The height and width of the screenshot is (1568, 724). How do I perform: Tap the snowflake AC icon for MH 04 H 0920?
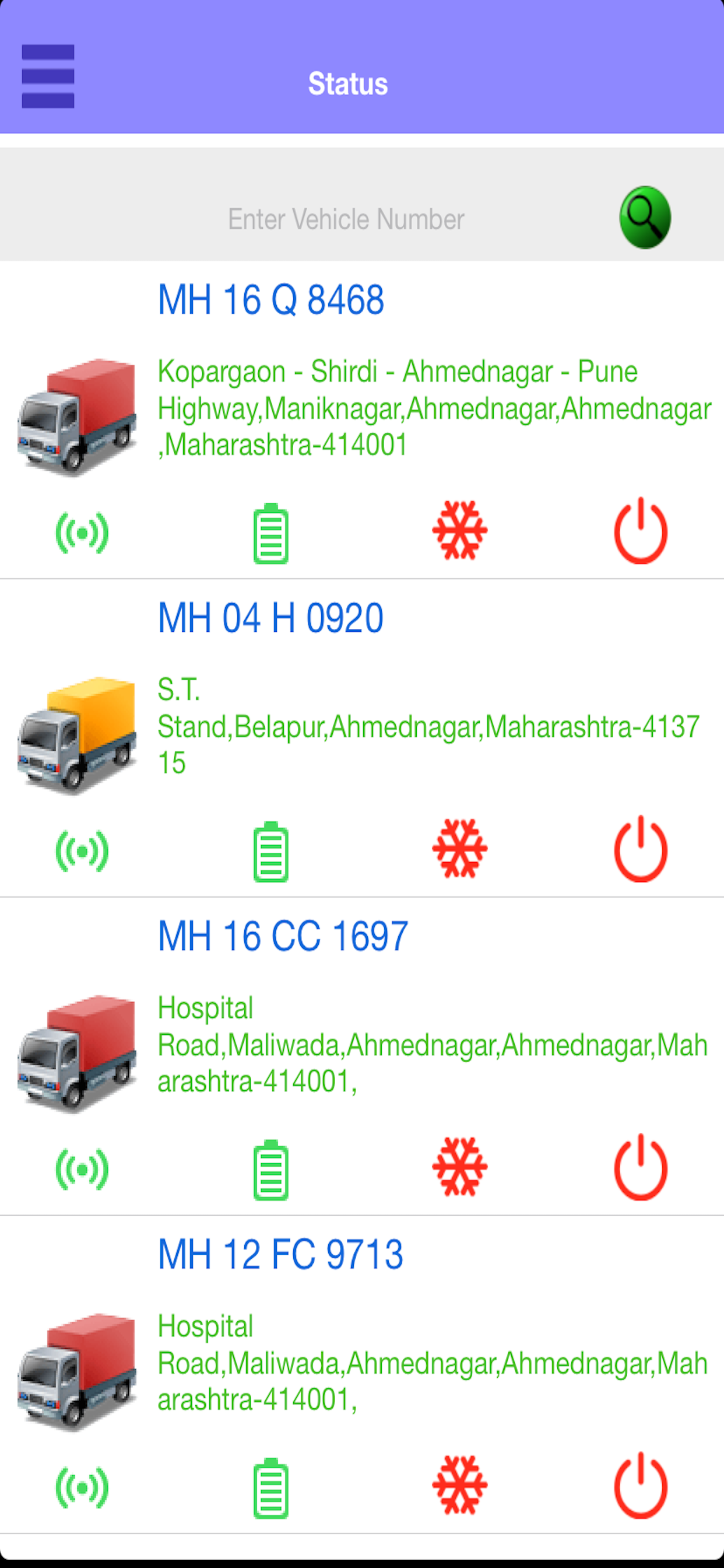point(460,849)
